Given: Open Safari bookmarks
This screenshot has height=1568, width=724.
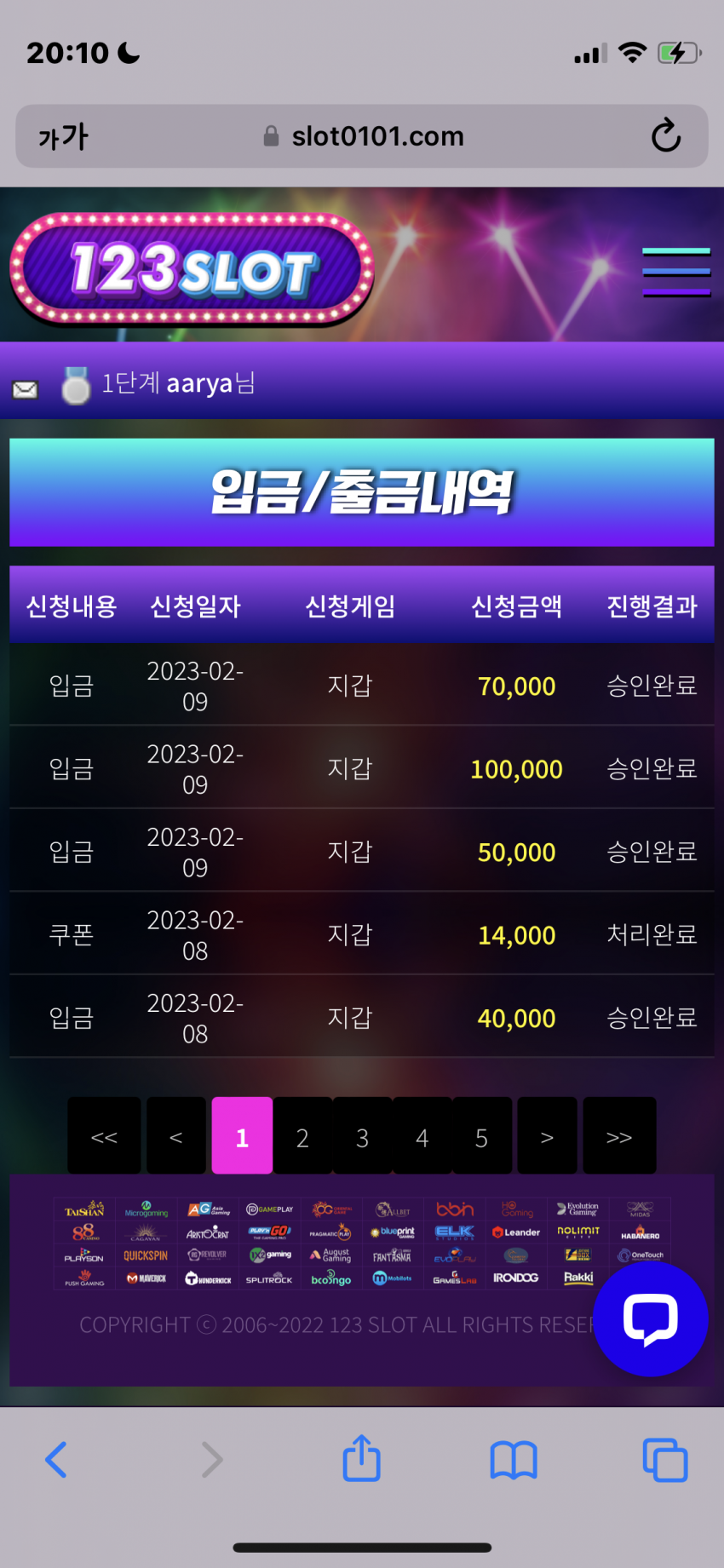Looking at the screenshot, I should tap(514, 1460).
